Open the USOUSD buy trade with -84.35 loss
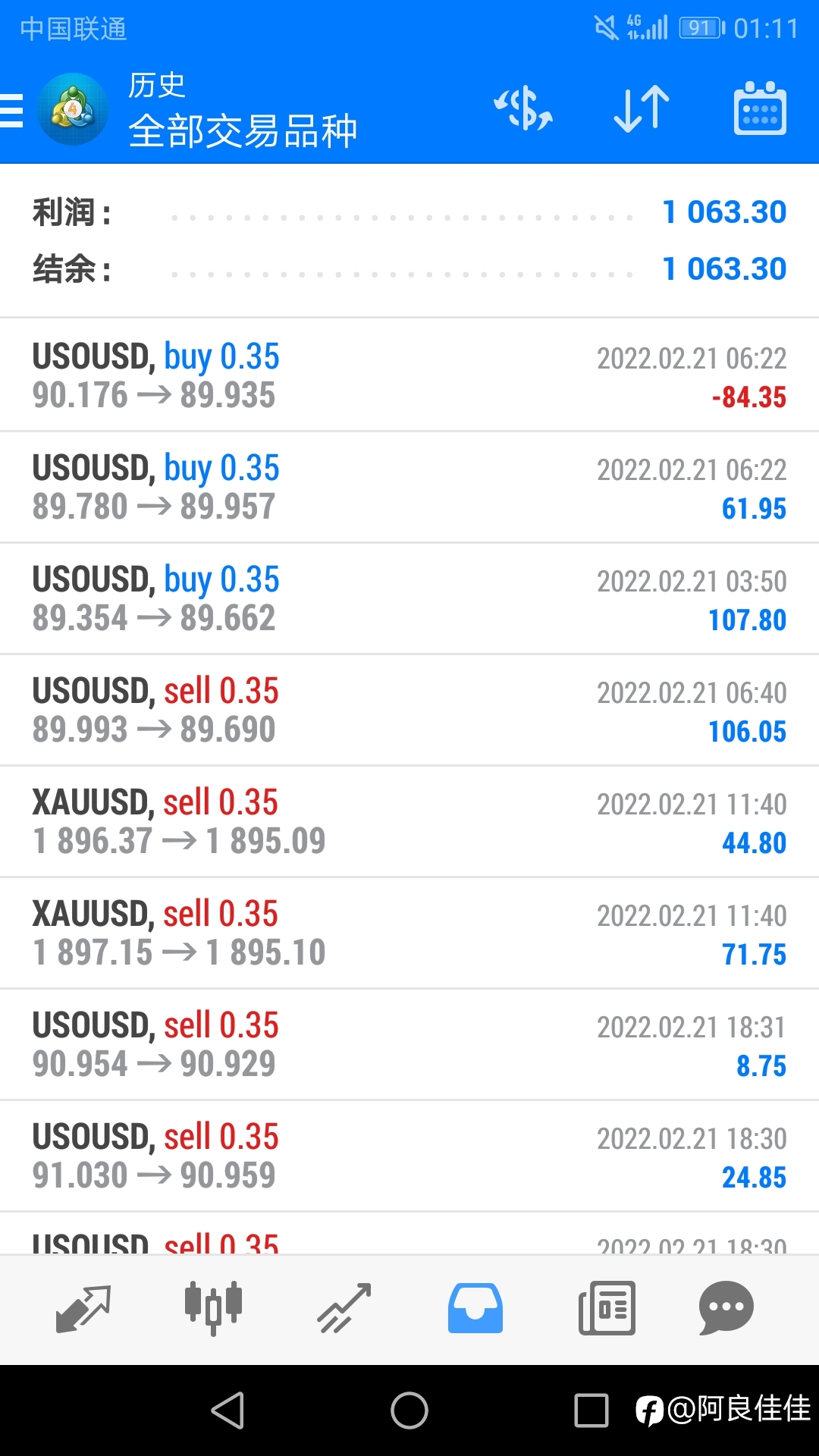This screenshot has height=1456, width=819. (x=409, y=375)
